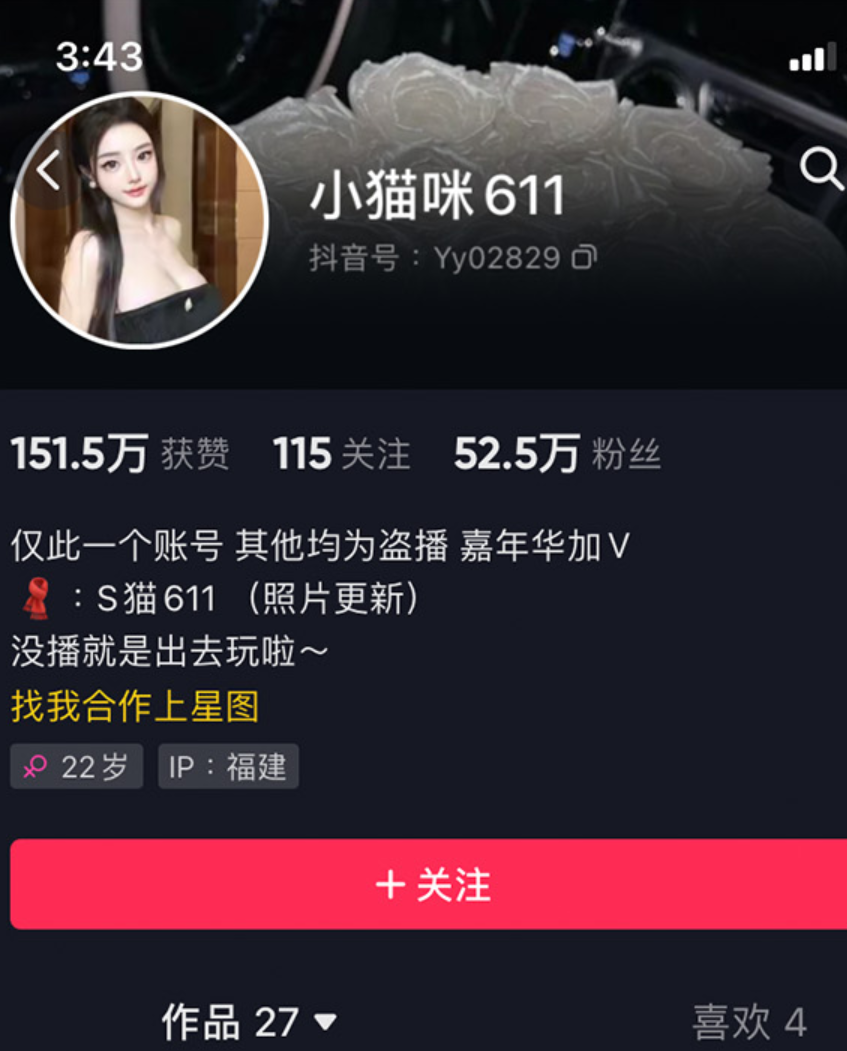The image size is (847, 1051).
Task: Open the 52.5万 粉丝 followers list
Action: coord(556,454)
